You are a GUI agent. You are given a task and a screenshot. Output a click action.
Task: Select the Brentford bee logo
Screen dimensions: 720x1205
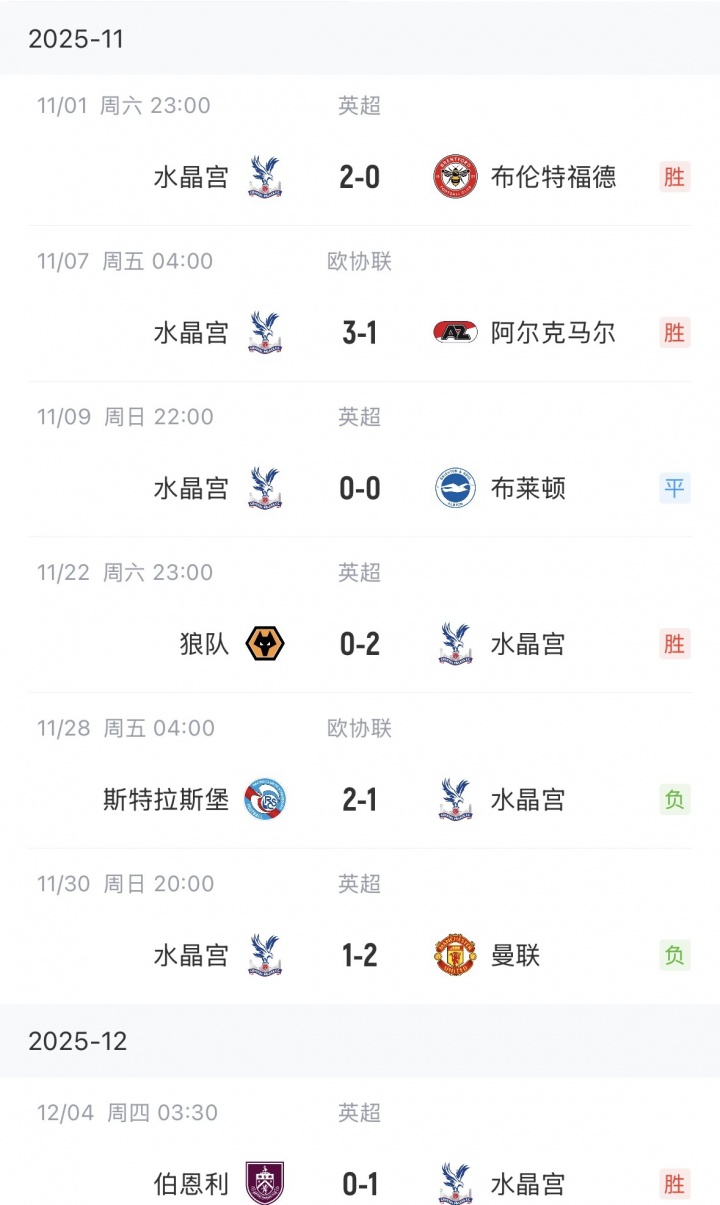pyautogui.click(x=454, y=177)
